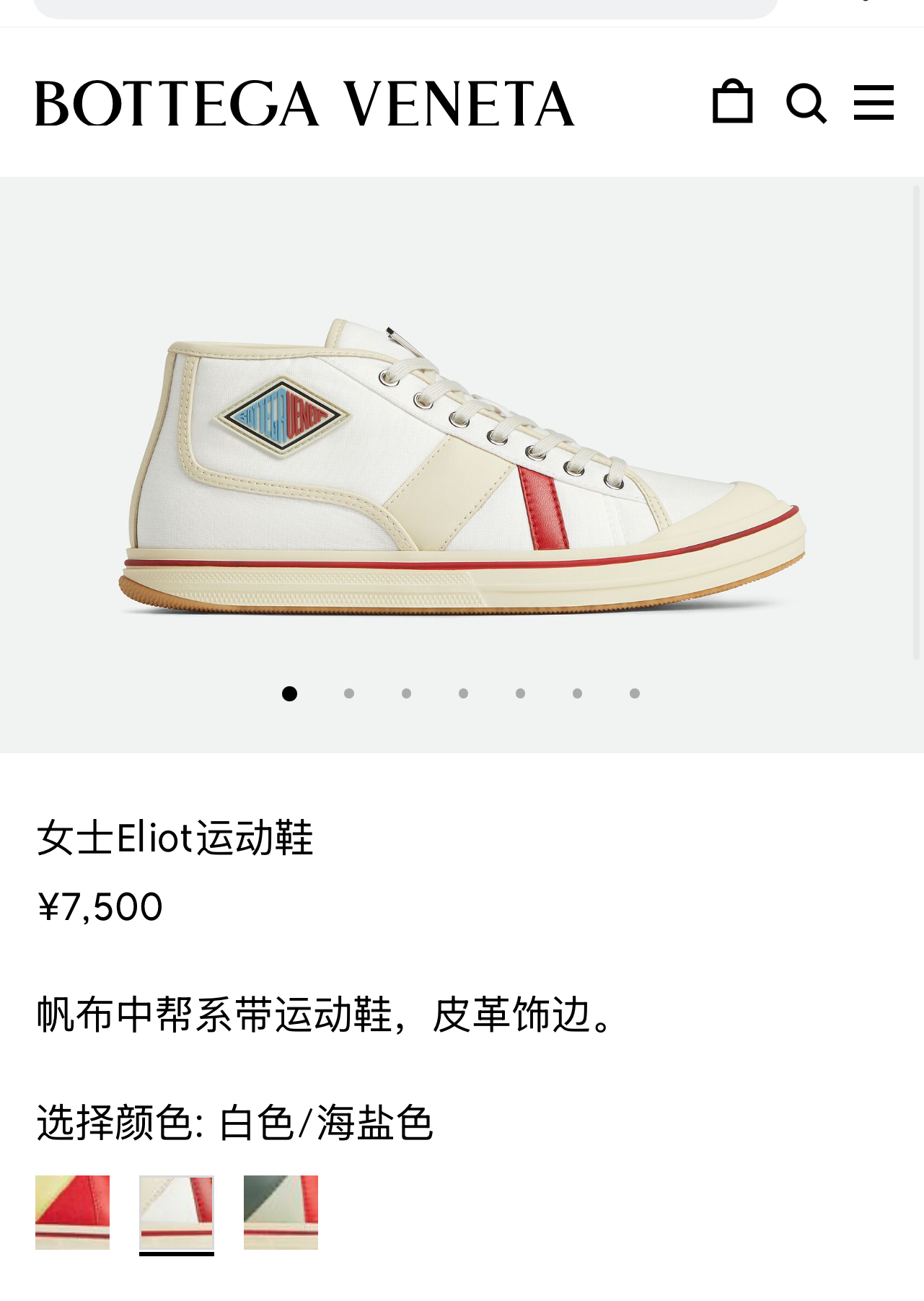The image size is (924, 1301).
Task: Jump to the last product image dot
Action: tap(635, 693)
